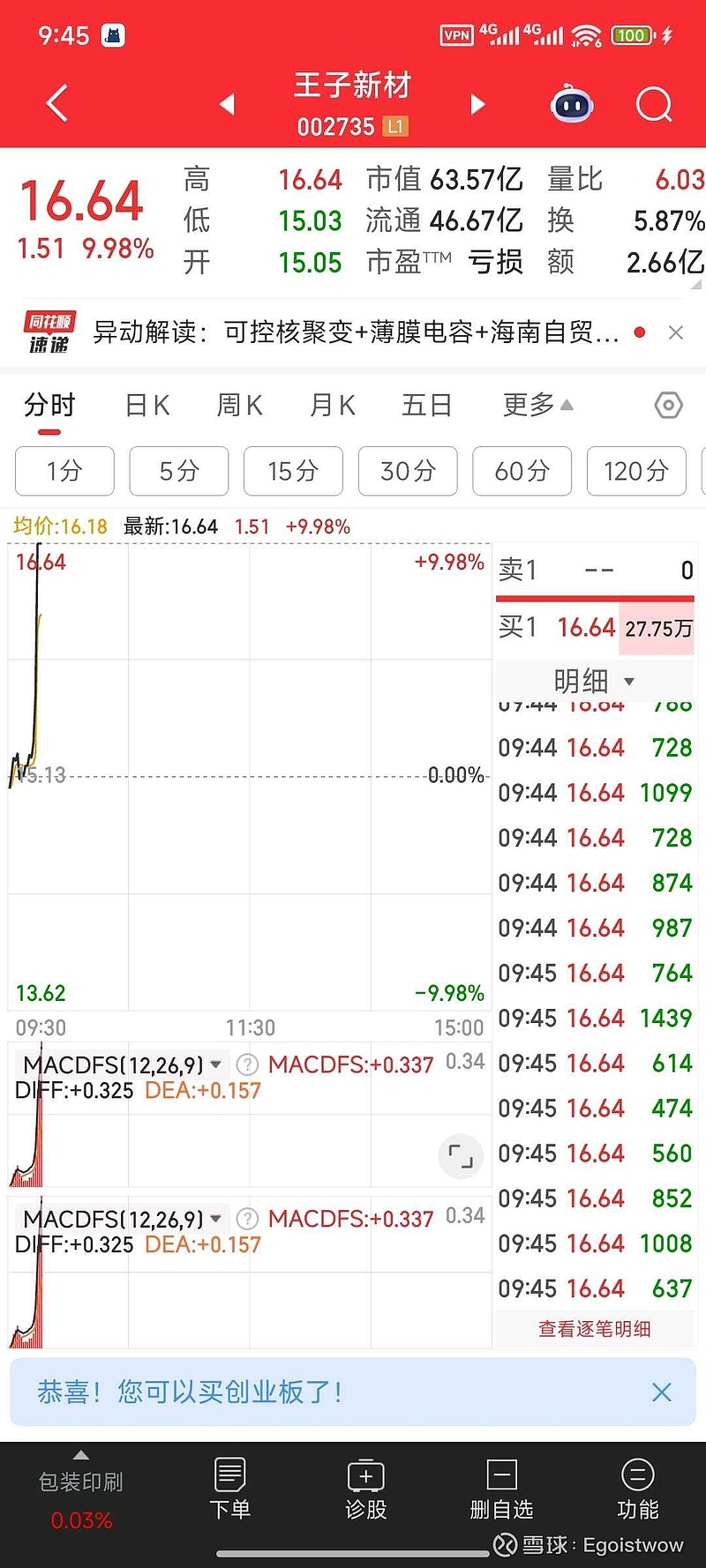Open the 更多 chart types dropdown
This screenshot has width=706, height=1568.
pyautogui.click(x=537, y=405)
